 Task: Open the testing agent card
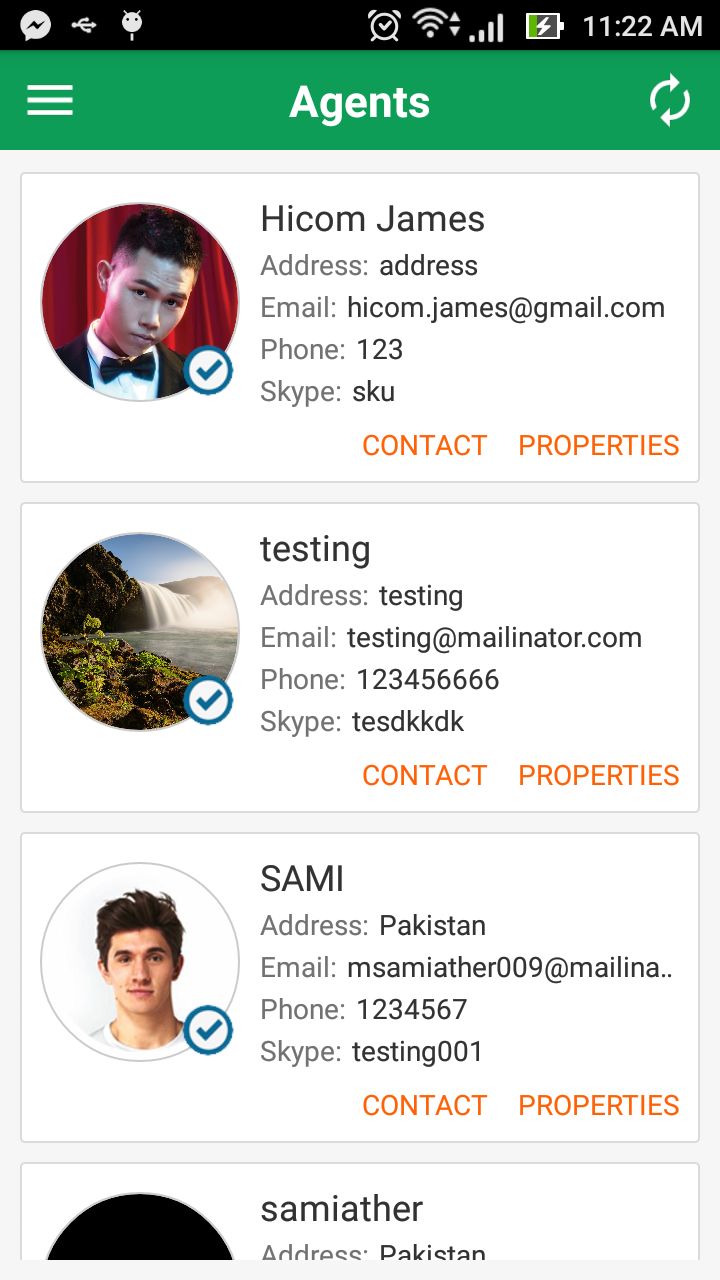pos(315,549)
